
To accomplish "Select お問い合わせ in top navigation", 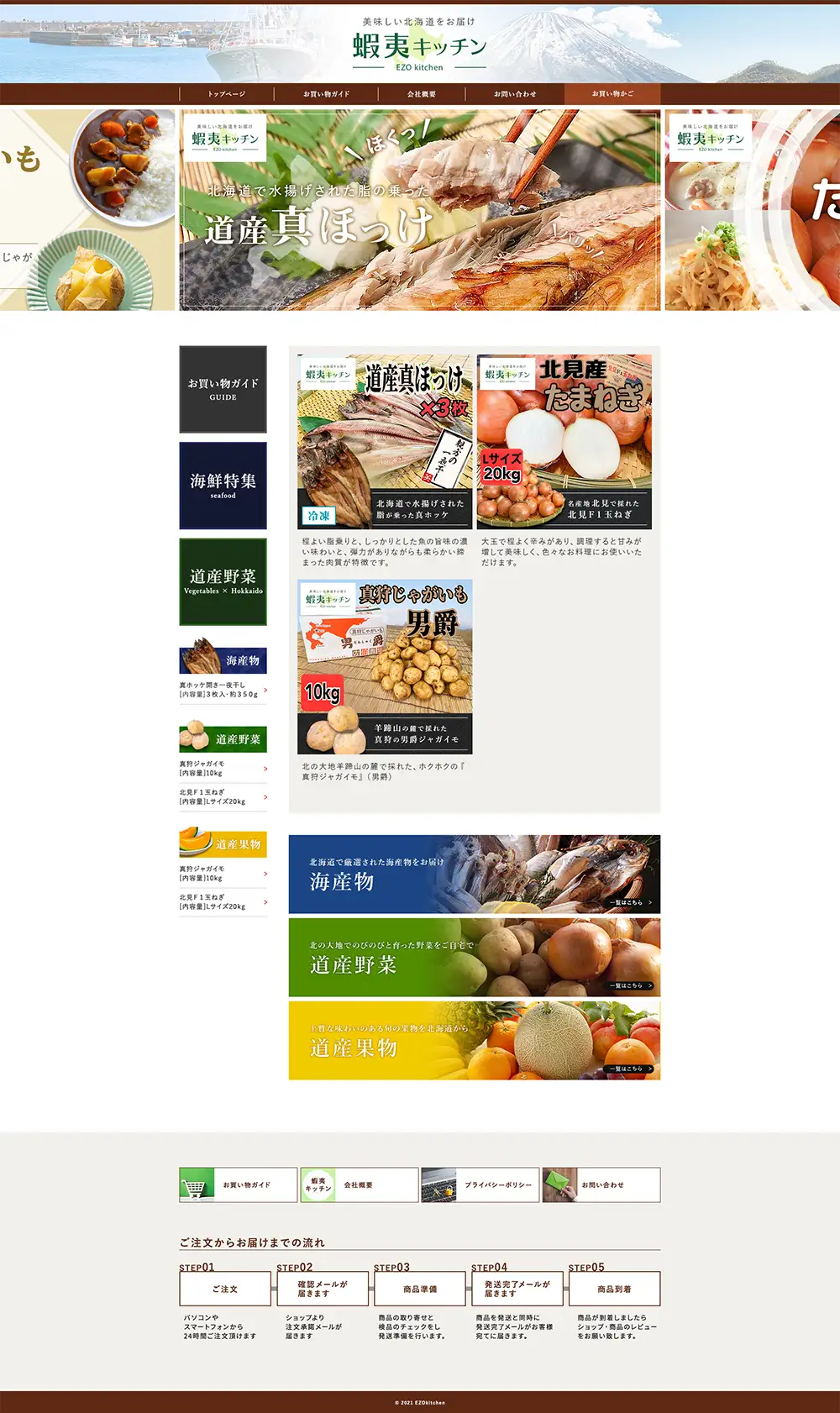I will pyautogui.click(x=515, y=94).
